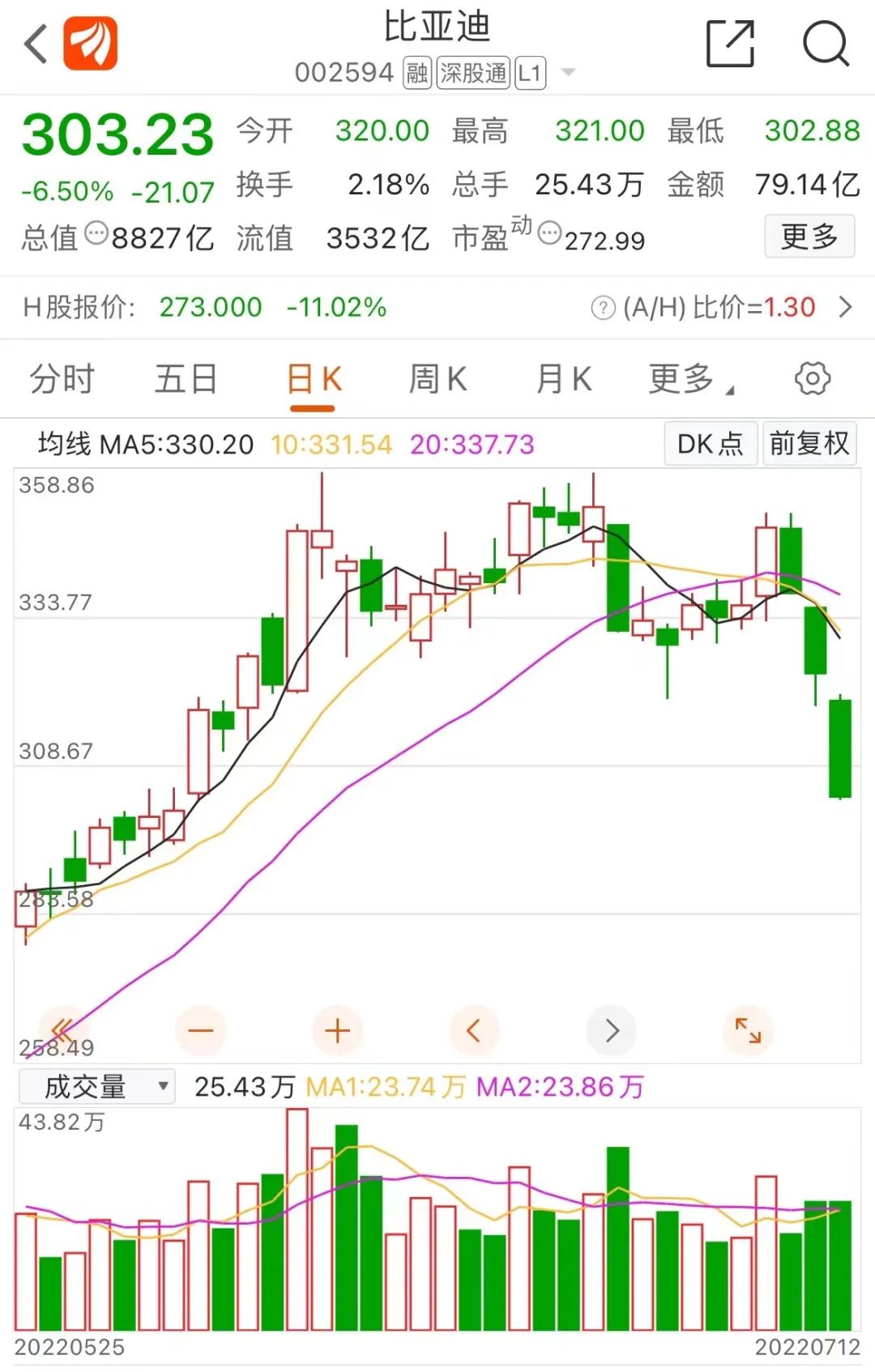
Task: Jump to earliest data with double-left arrow
Action: pos(61,1030)
